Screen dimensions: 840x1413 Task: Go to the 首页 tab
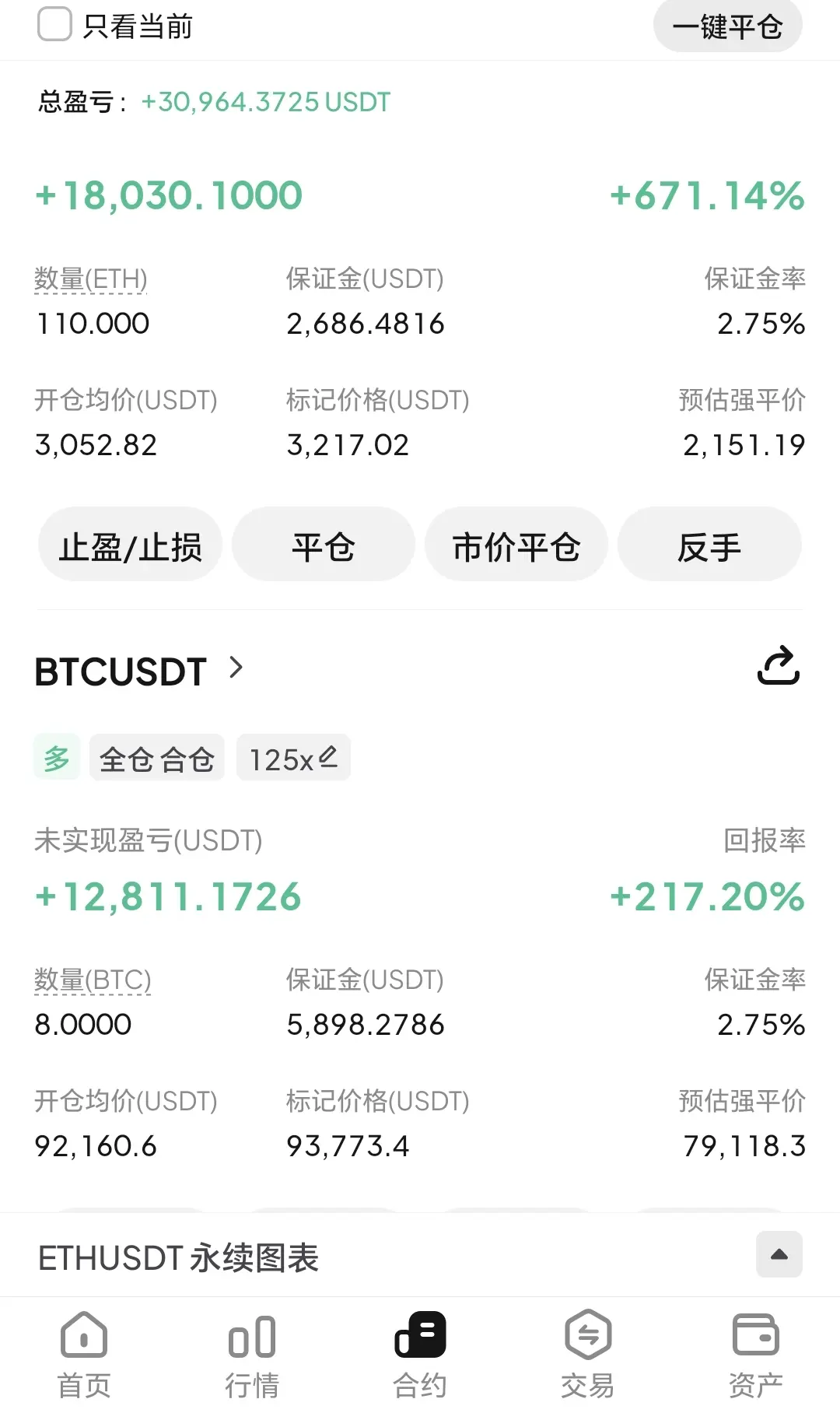click(x=84, y=1355)
